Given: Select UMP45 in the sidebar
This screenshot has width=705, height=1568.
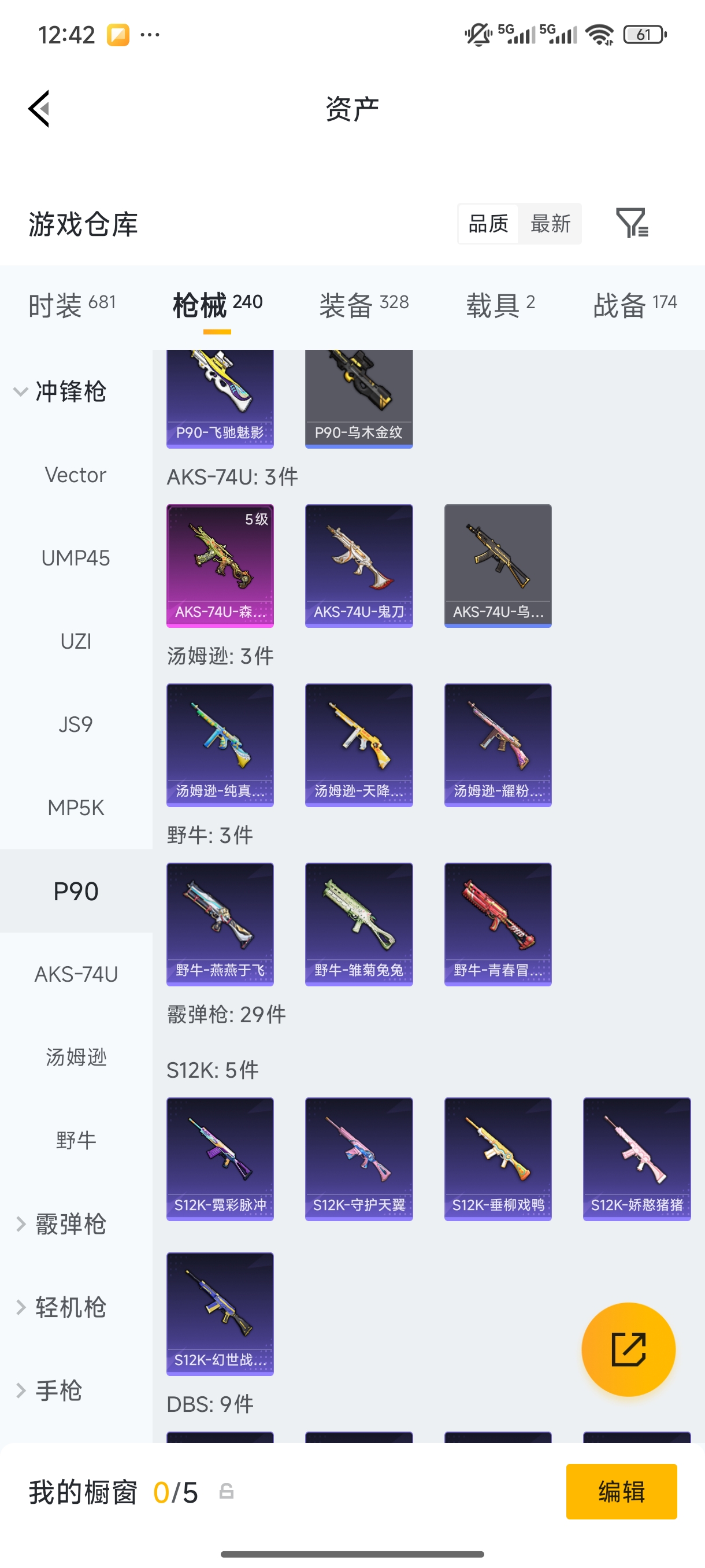Looking at the screenshot, I should [76, 558].
